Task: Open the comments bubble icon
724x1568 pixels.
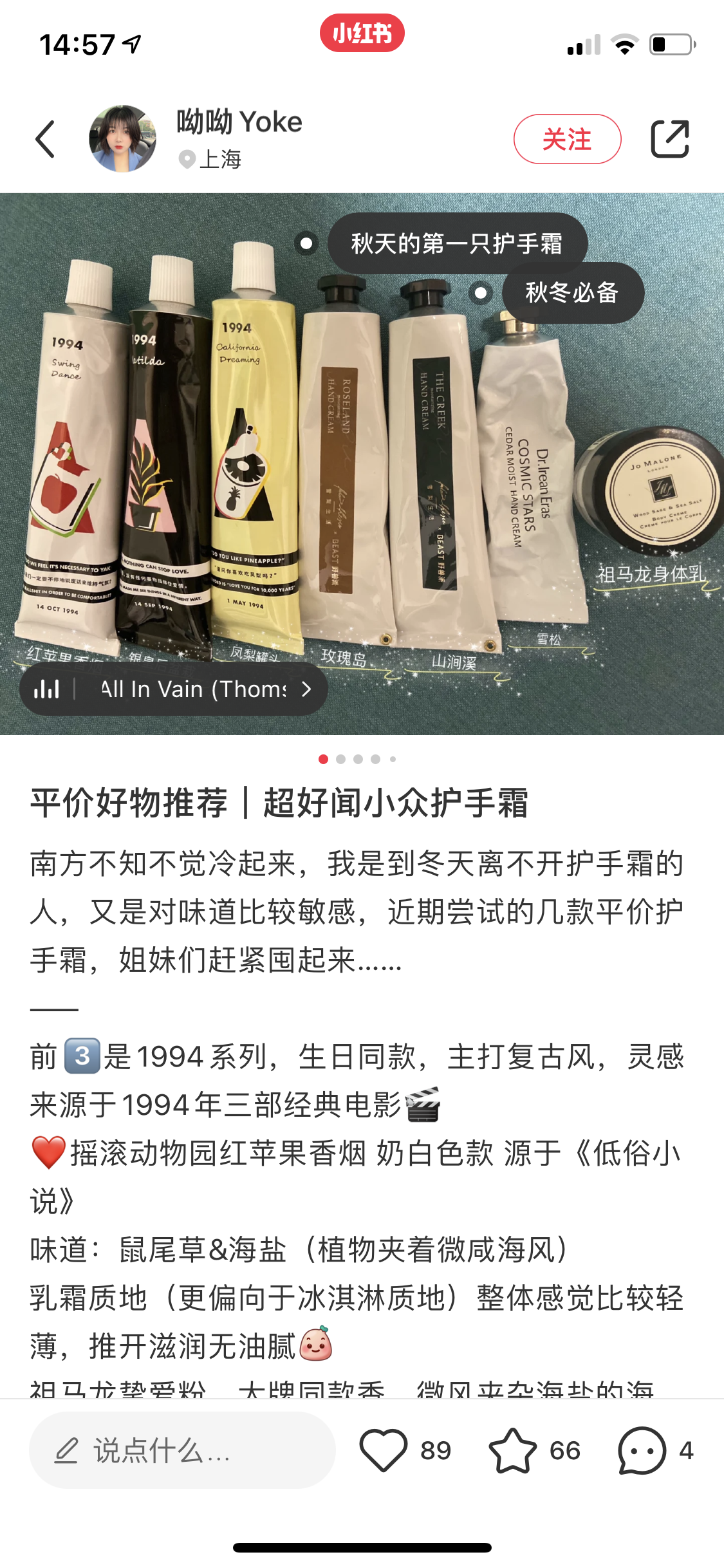Action: 641,1450
